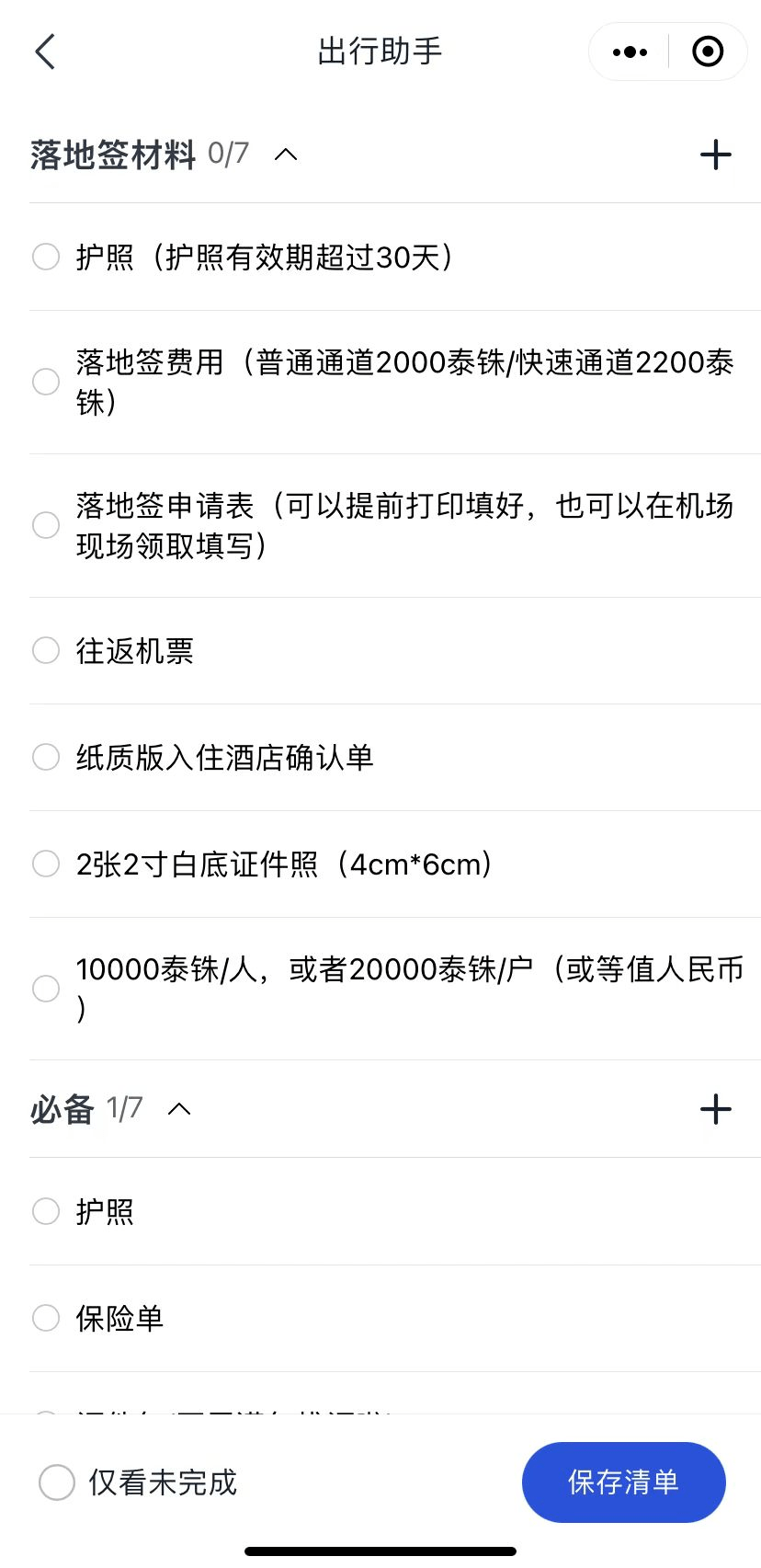Go back using the top-left arrow
This screenshot has width=761, height=1568.
pos(45,52)
